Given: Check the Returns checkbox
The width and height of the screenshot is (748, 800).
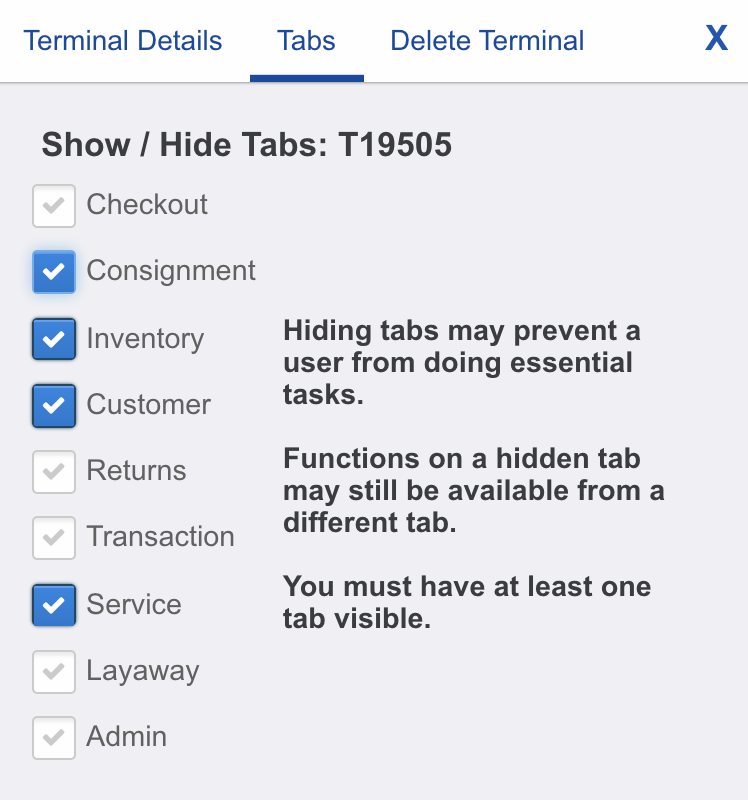Looking at the screenshot, I should (54, 472).
